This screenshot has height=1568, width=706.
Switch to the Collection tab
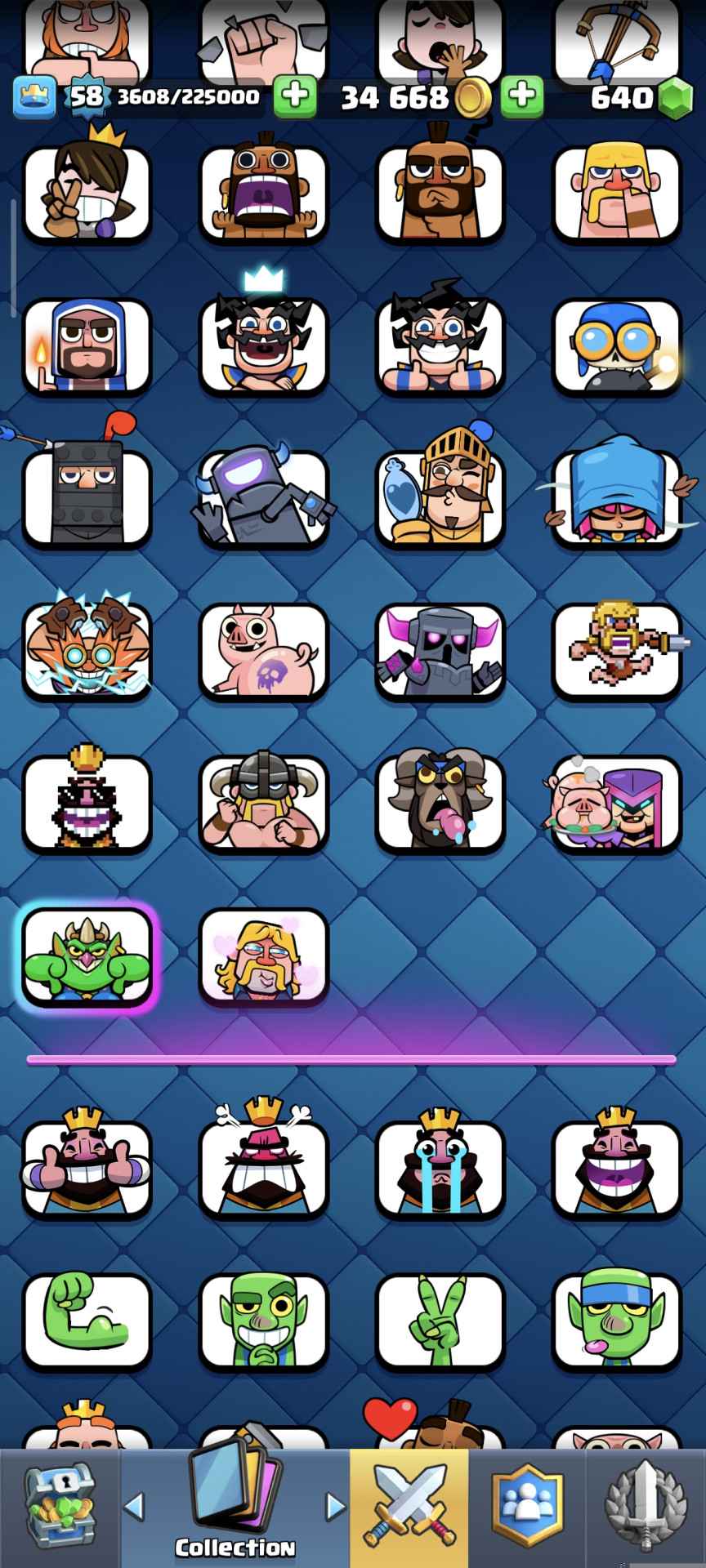tap(235, 1508)
